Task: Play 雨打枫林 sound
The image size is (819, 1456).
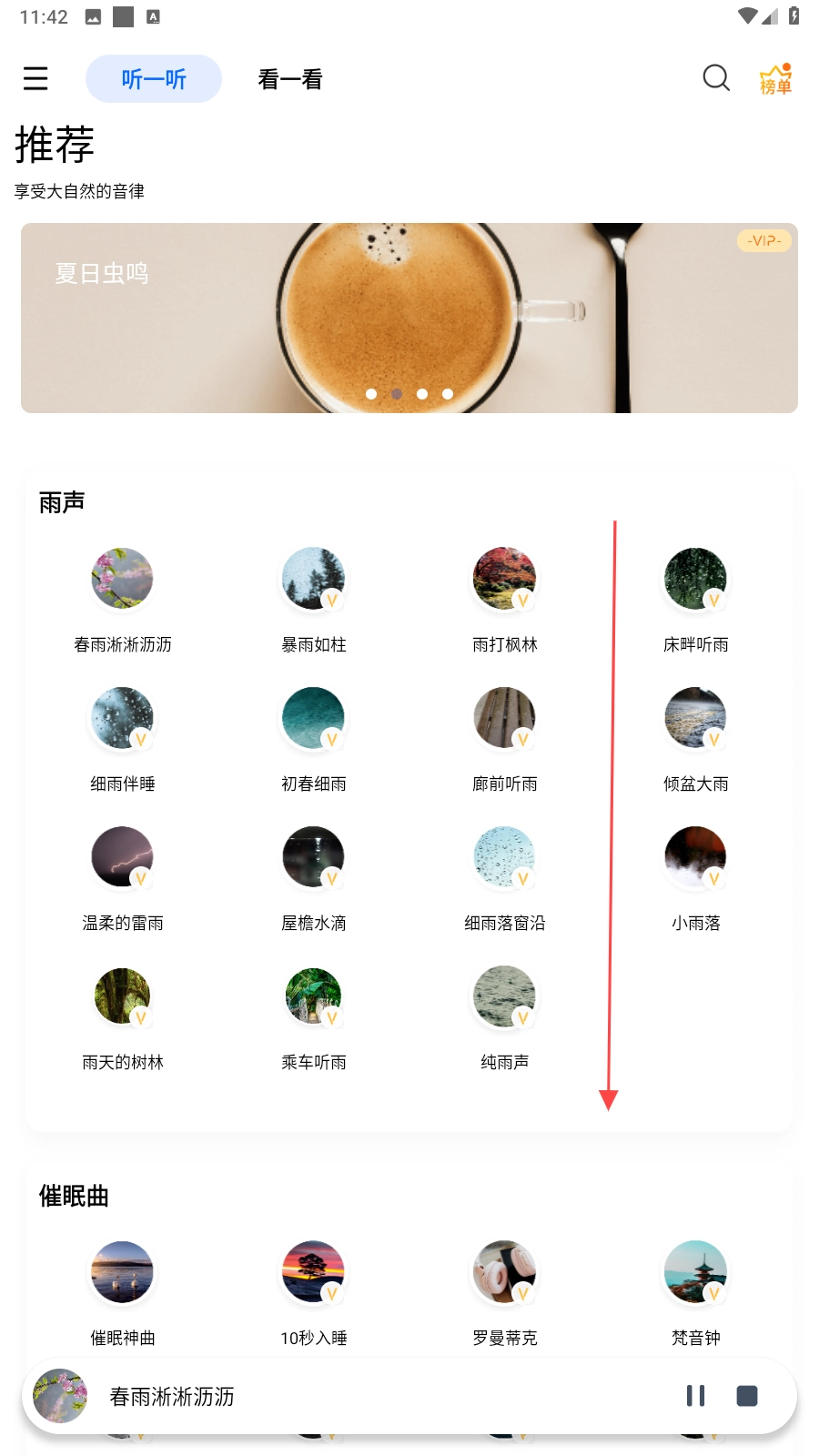Action: pos(504,579)
